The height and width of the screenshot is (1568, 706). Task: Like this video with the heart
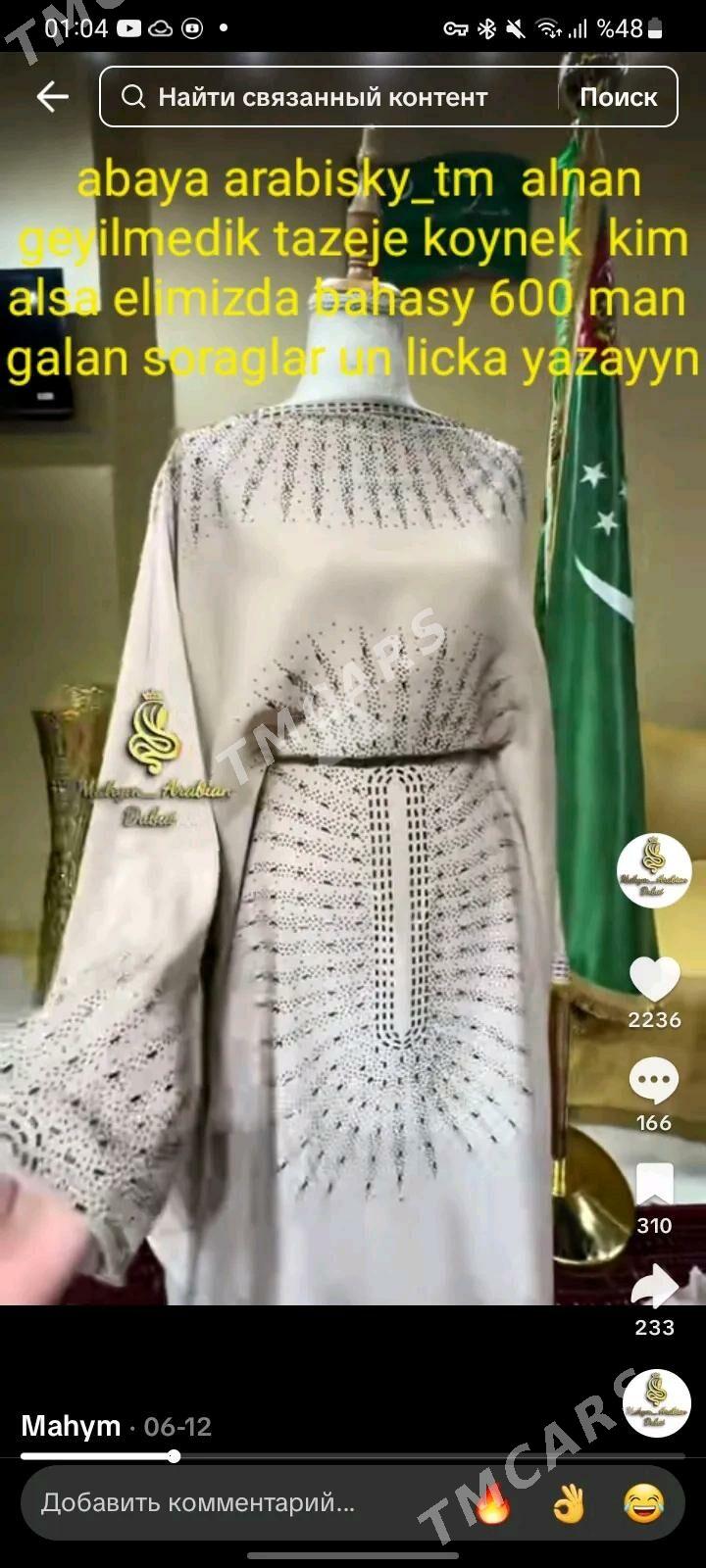coord(654,979)
